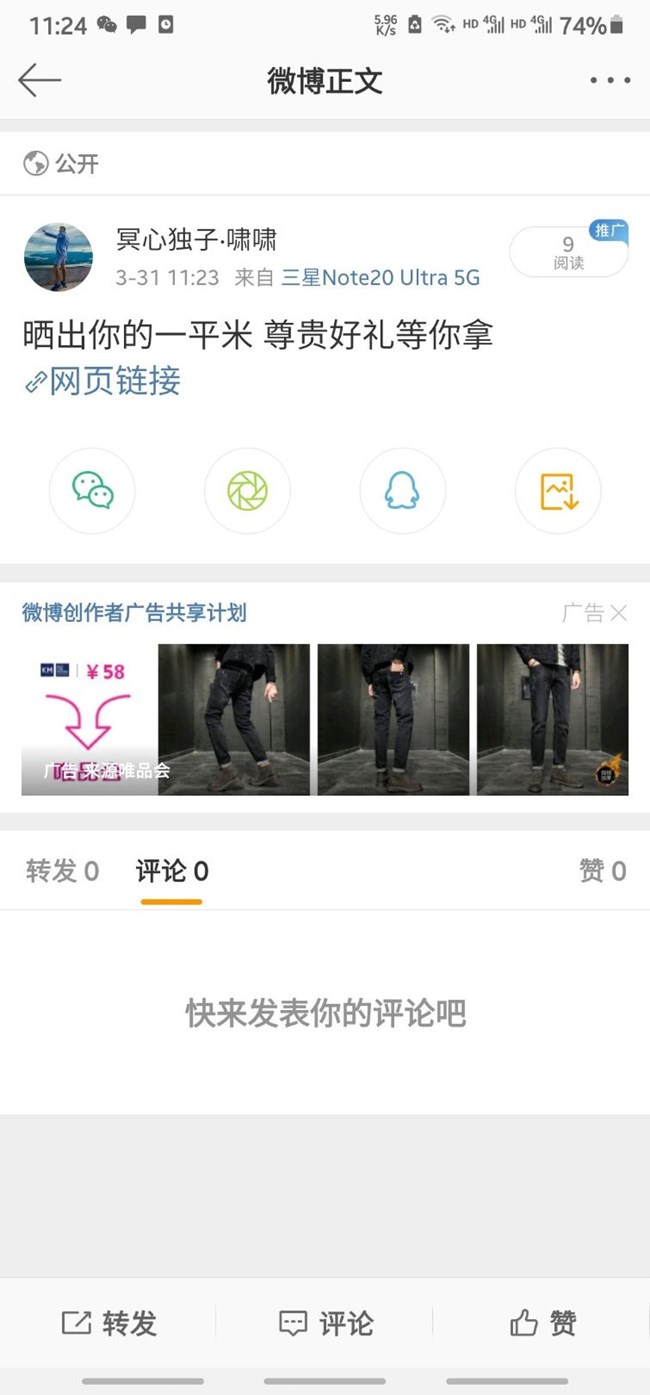
Task: Go back using the top arrow
Action: click(40, 80)
